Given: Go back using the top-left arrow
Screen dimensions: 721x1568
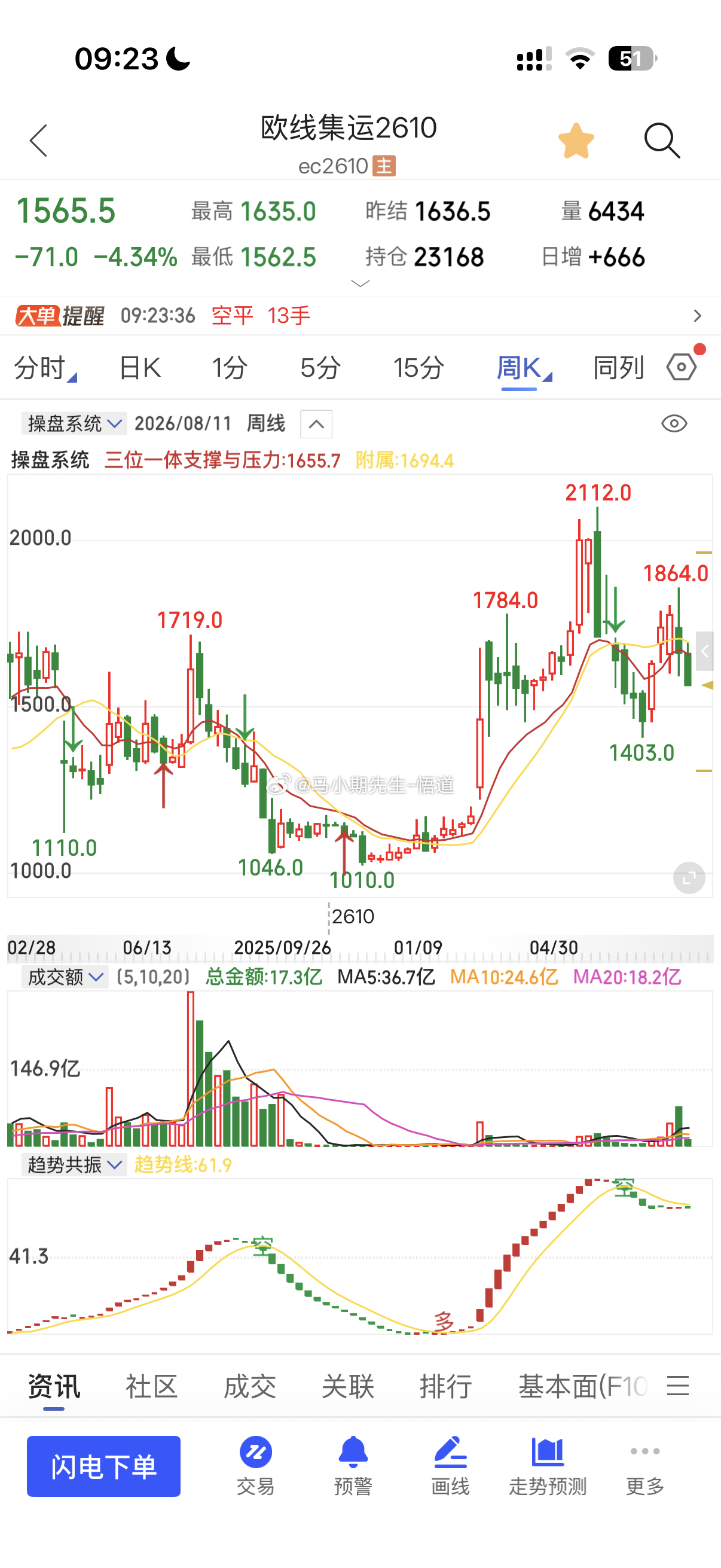Looking at the screenshot, I should tap(38, 141).
